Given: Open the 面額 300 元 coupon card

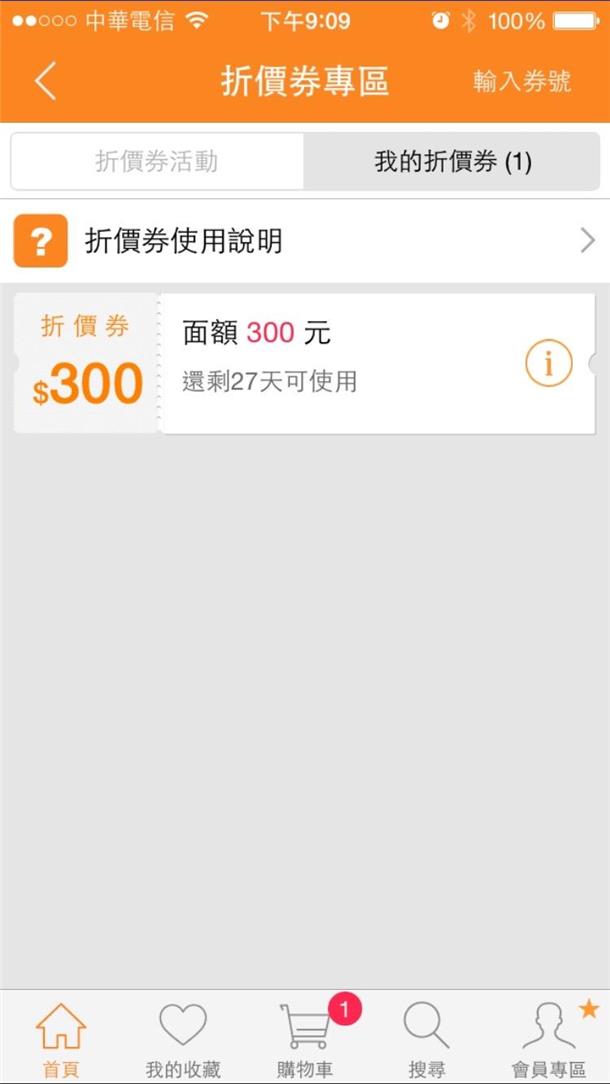Looking at the screenshot, I should coord(305,364).
